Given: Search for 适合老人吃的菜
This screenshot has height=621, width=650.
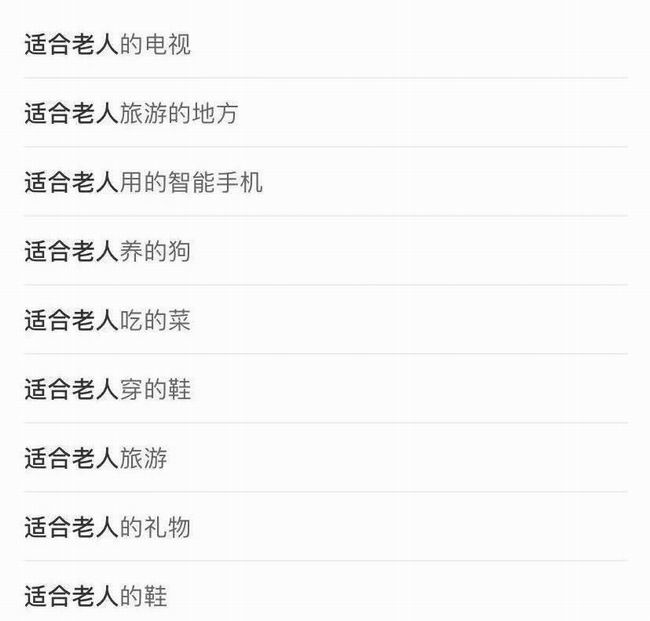Looking at the screenshot, I should pos(108,321).
